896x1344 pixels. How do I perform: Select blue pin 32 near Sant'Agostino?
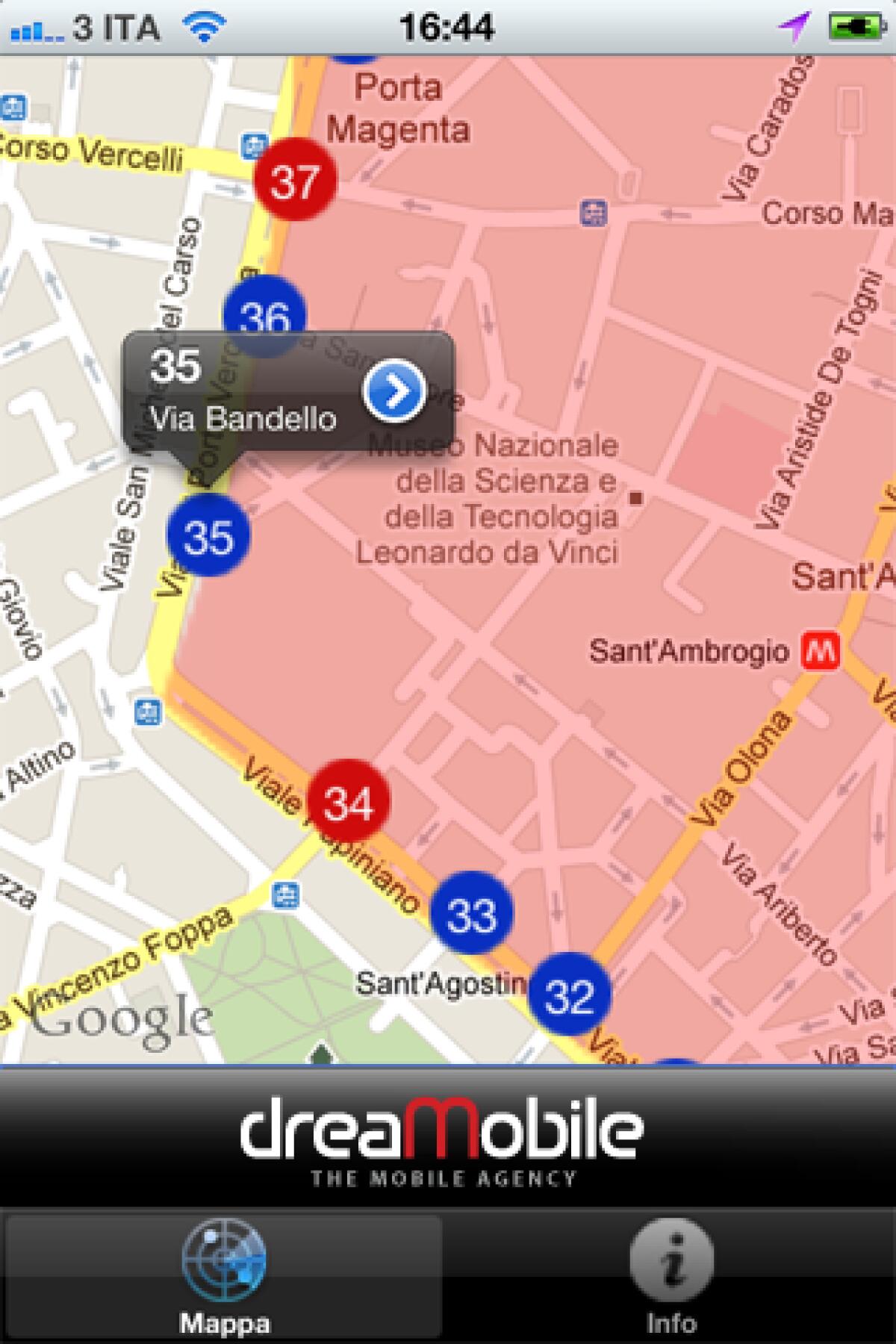570,993
